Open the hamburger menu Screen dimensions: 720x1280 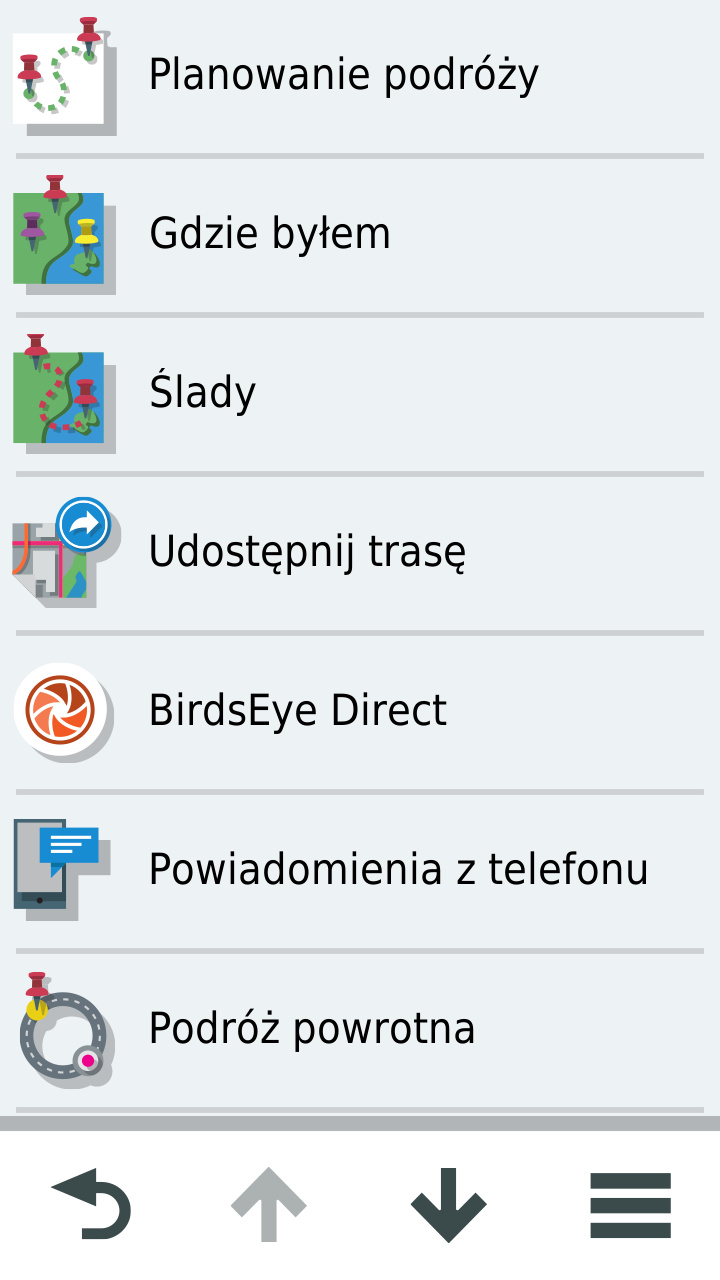630,1204
